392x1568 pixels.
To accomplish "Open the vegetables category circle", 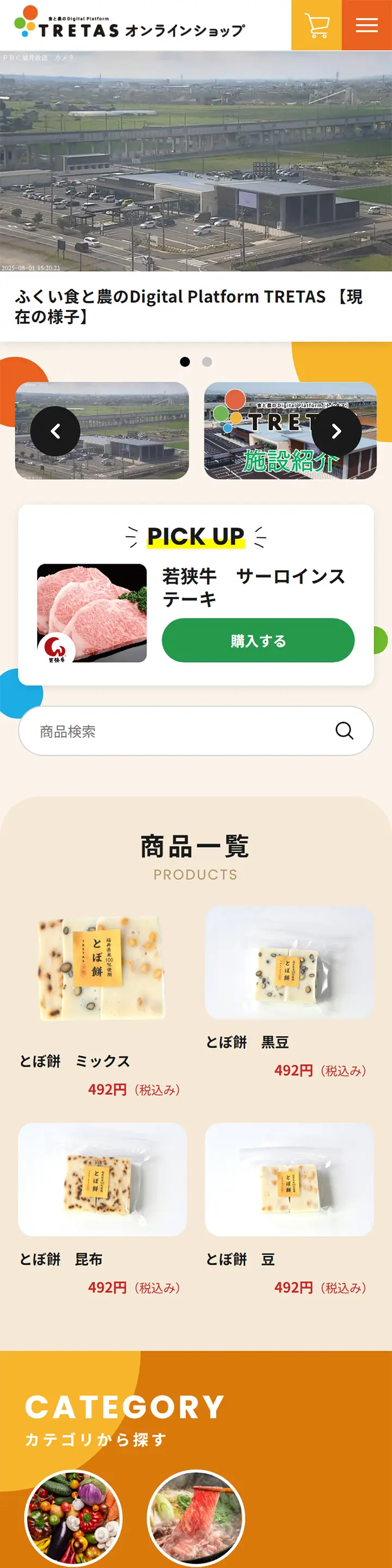I will (73, 1518).
